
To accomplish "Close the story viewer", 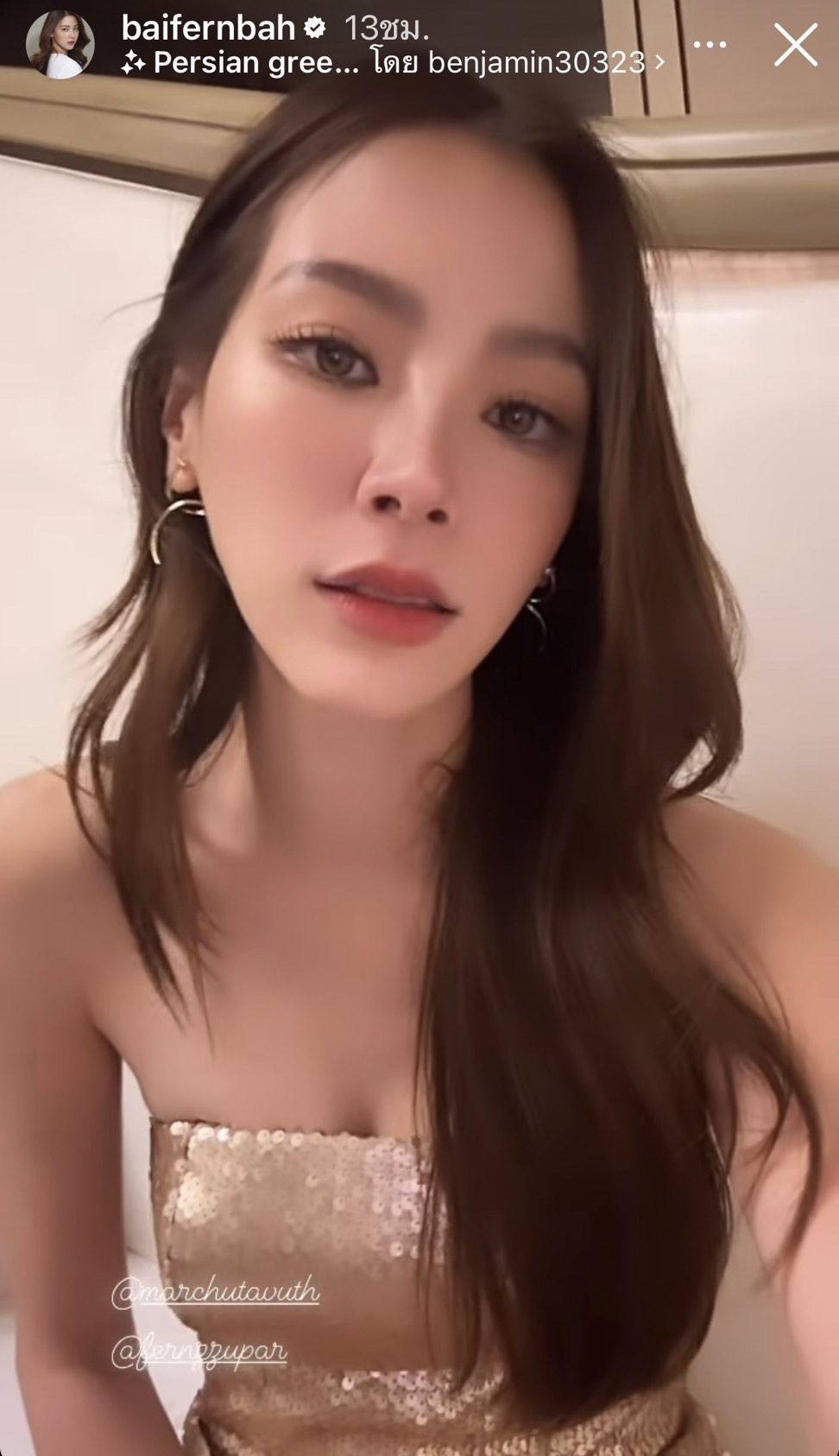I will coord(795,45).
